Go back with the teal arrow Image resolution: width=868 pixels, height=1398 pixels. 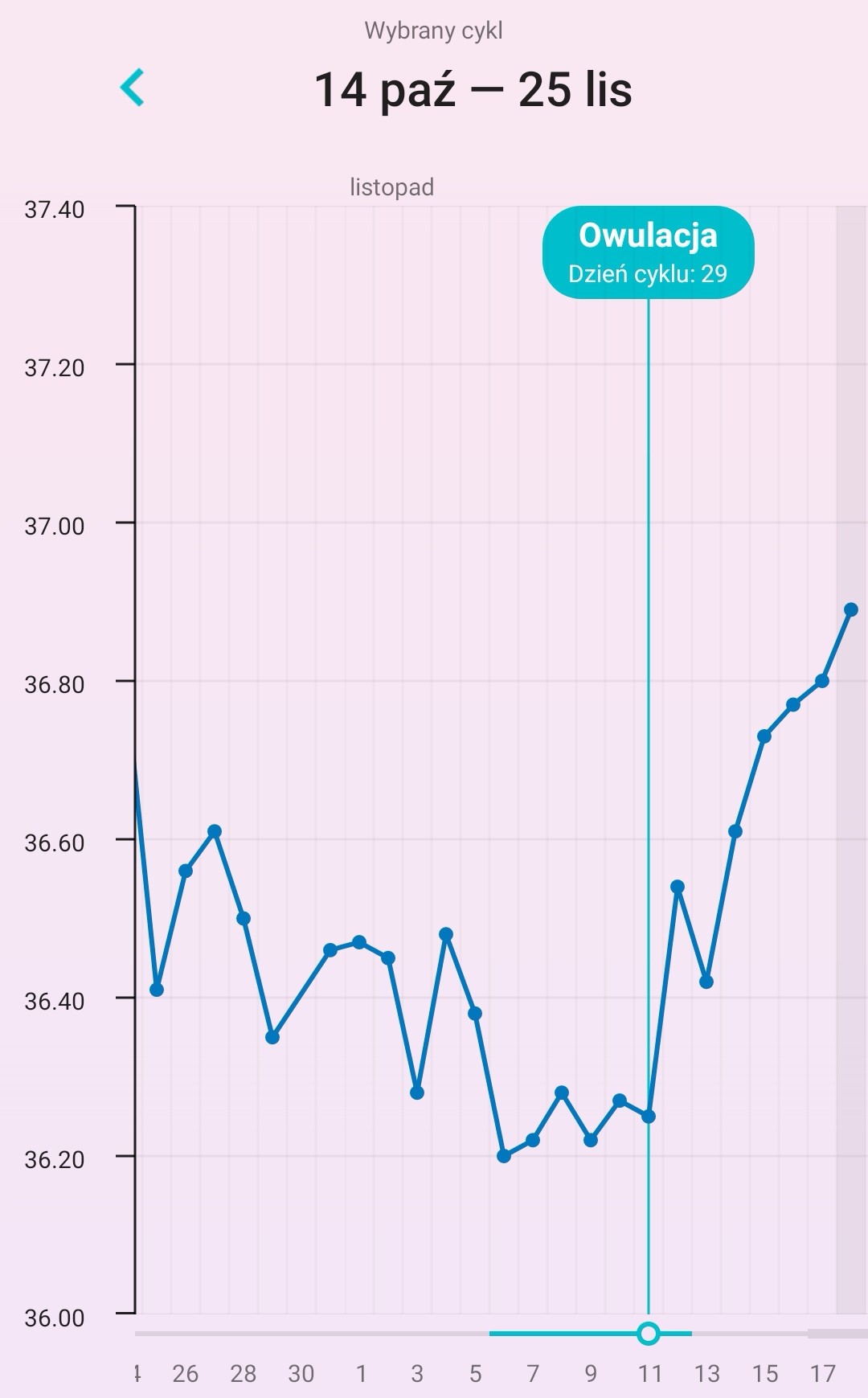click(133, 88)
